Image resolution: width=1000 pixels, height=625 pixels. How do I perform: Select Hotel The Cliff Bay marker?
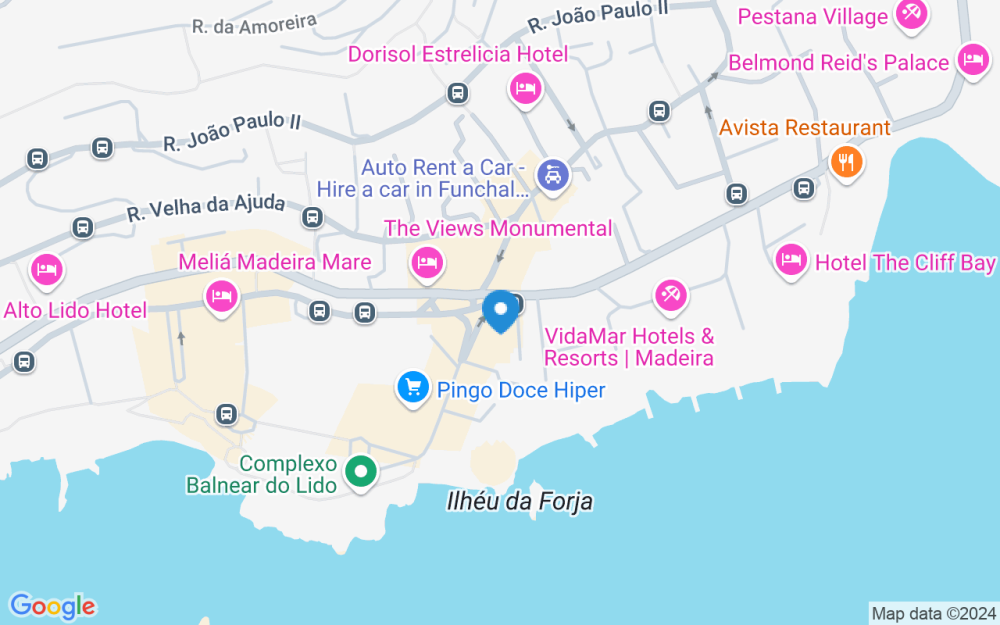pyautogui.click(x=791, y=260)
